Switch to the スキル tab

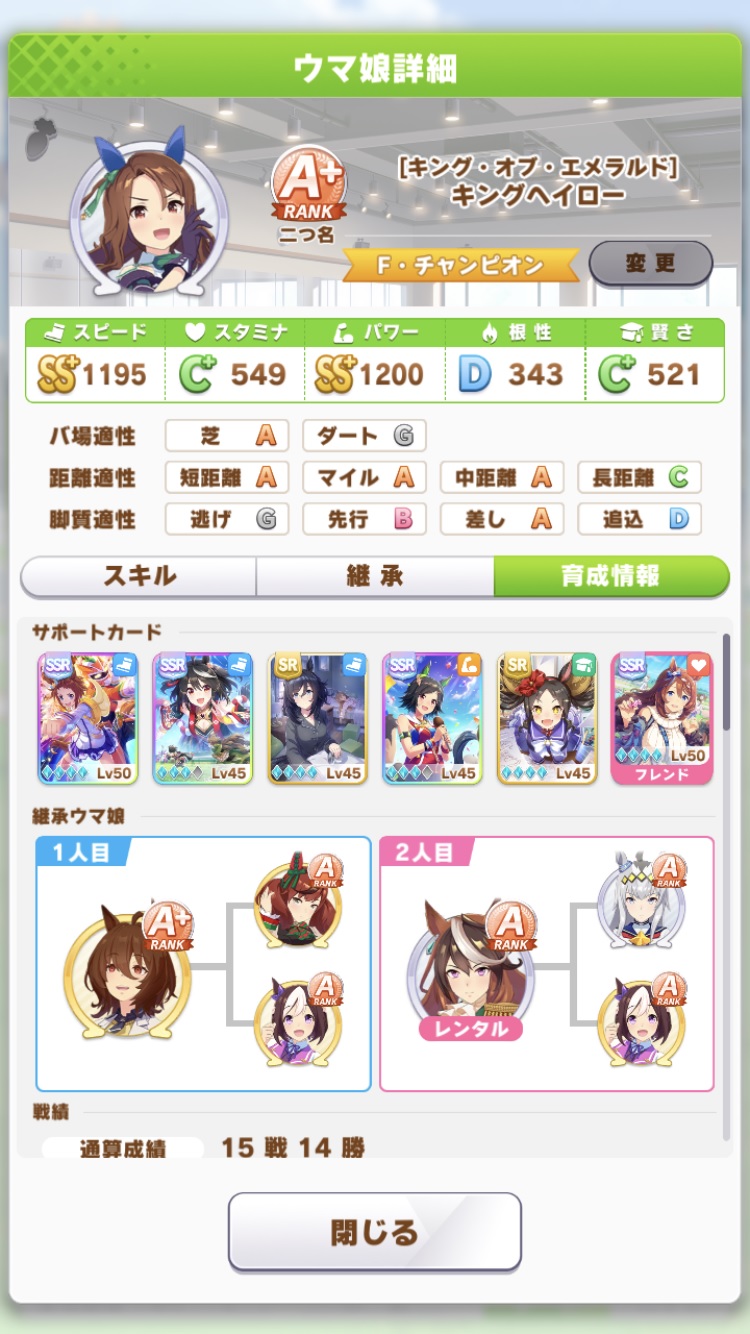click(x=139, y=576)
